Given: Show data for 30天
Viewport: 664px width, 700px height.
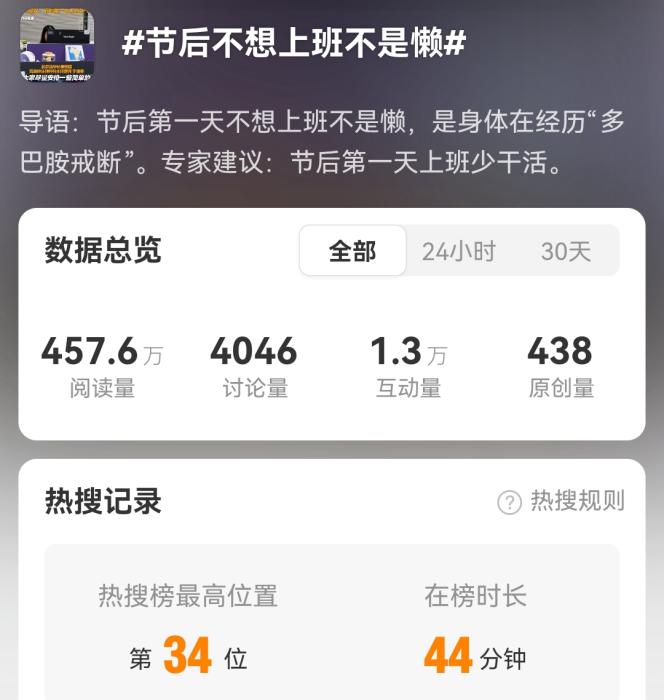Looking at the screenshot, I should pyautogui.click(x=566, y=251).
